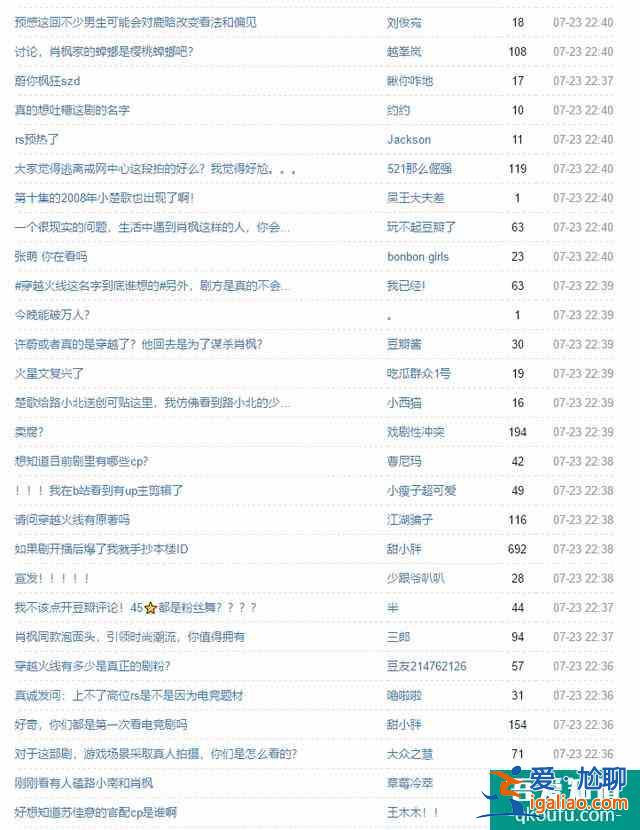View author profile bonbon girls
Image resolution: width=640 pixels, height=830 pixels.
point(418,257)
